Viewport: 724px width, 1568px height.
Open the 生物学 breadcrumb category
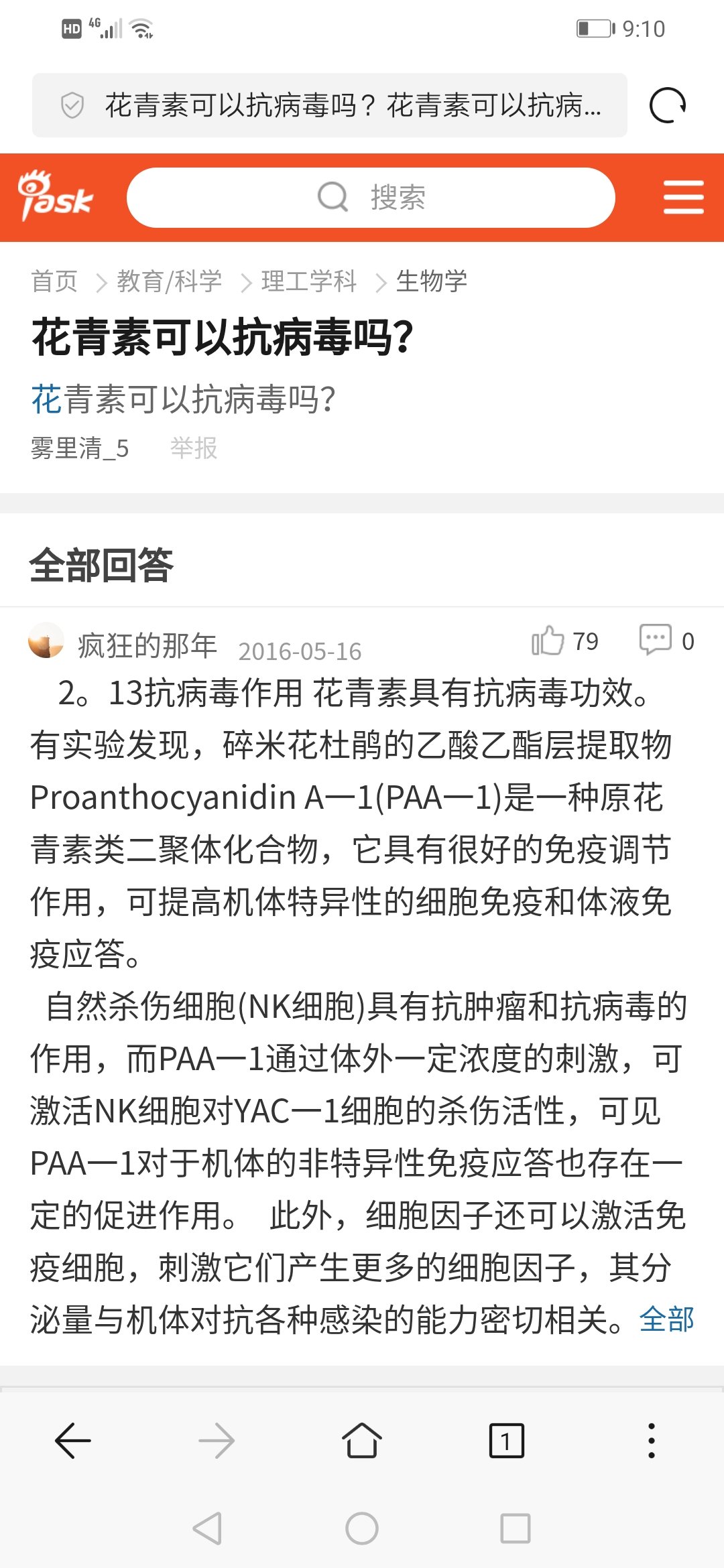[x=432, y=281]
